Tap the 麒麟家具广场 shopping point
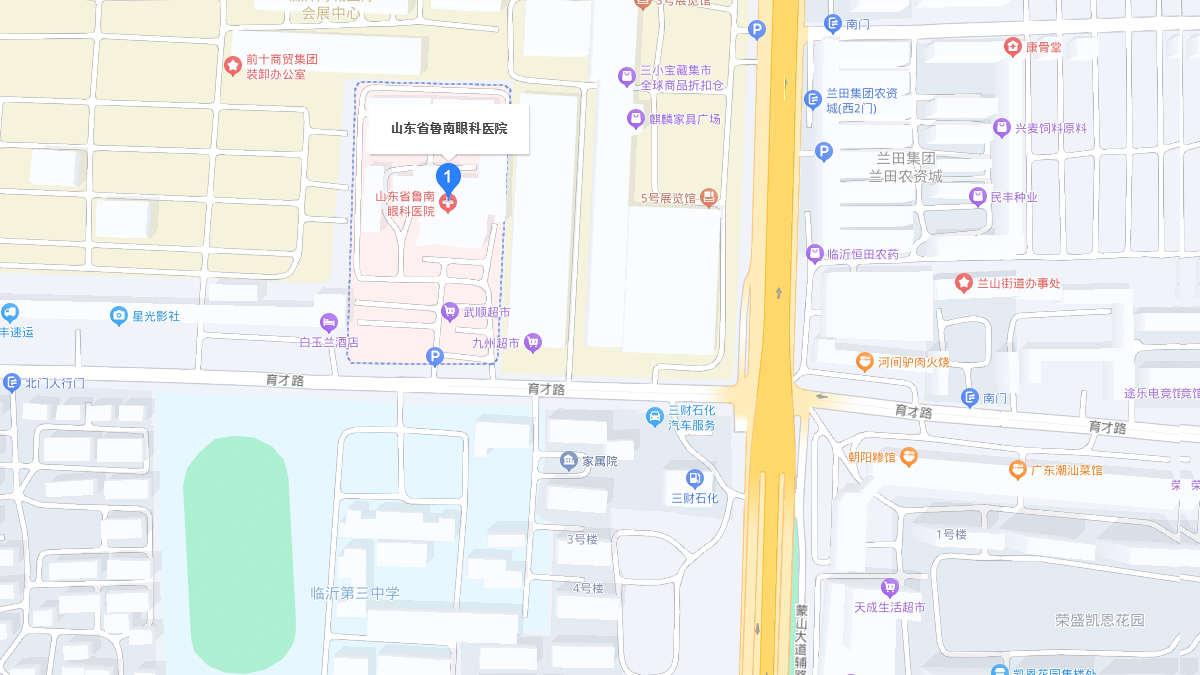Screen dimensions: 1200x675 coord(635,119)
